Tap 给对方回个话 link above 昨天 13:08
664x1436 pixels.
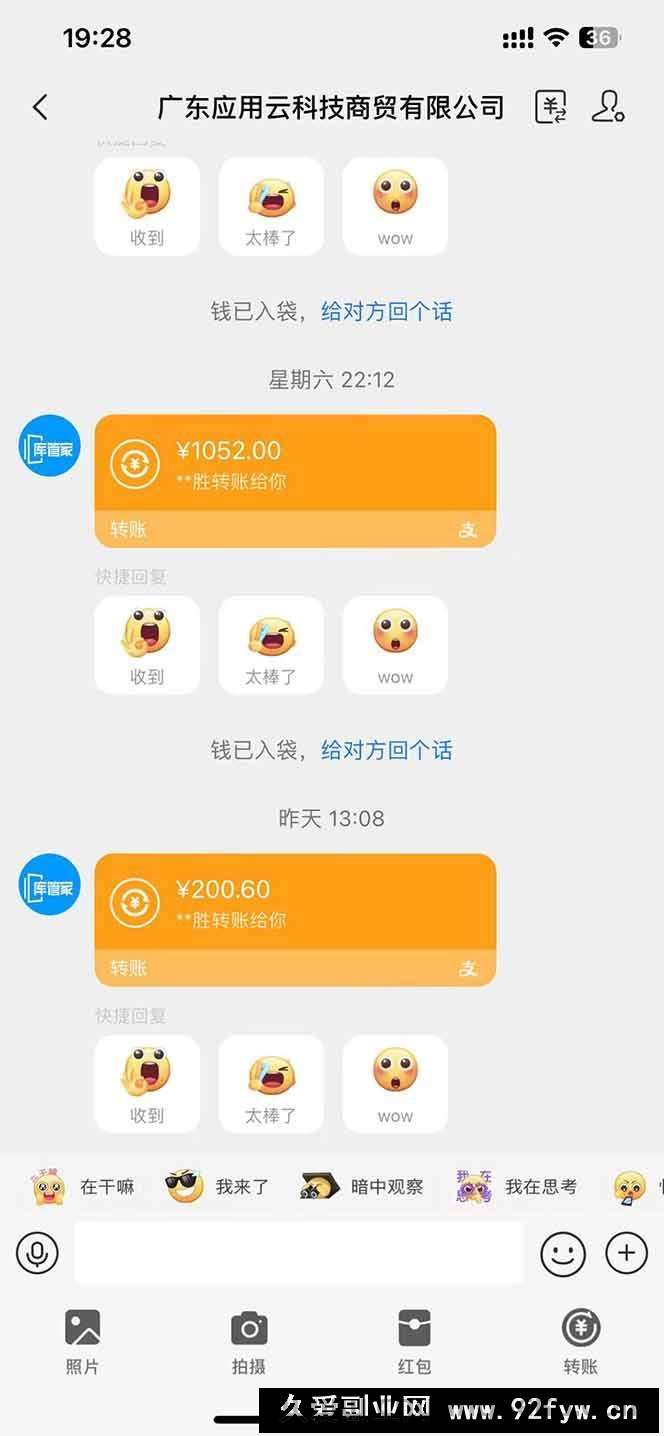[386, 750]
